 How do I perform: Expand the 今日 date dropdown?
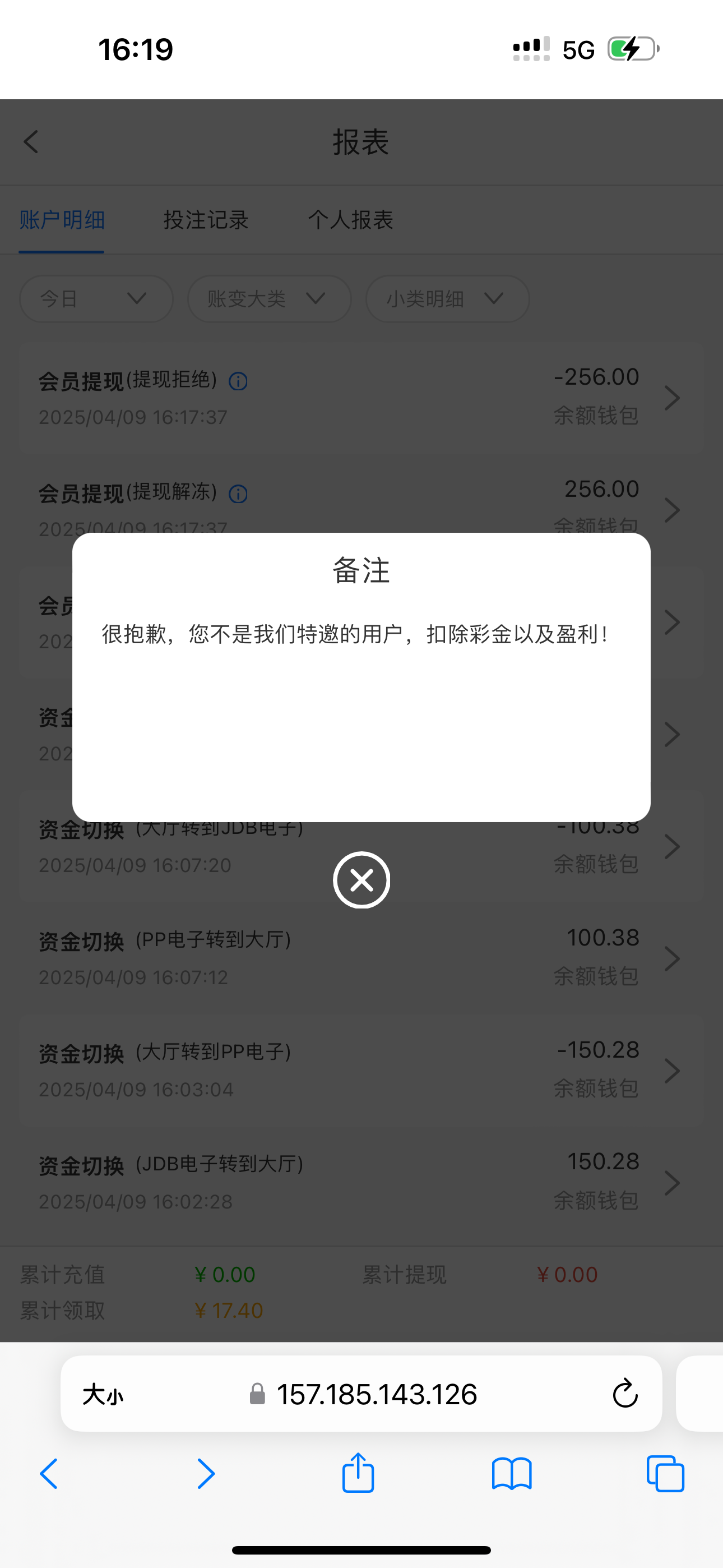[95, 299]
